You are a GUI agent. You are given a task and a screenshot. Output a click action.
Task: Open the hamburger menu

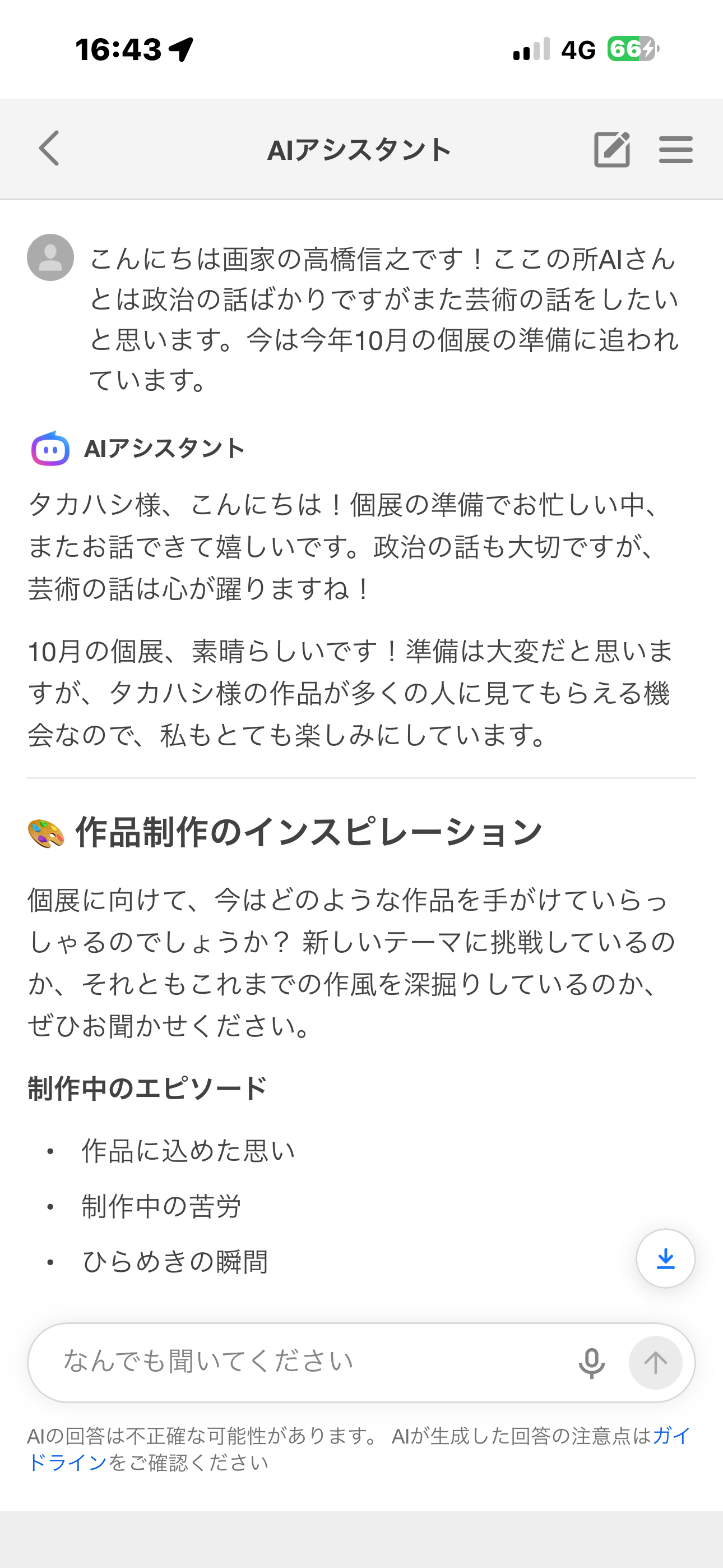(675, 149)
